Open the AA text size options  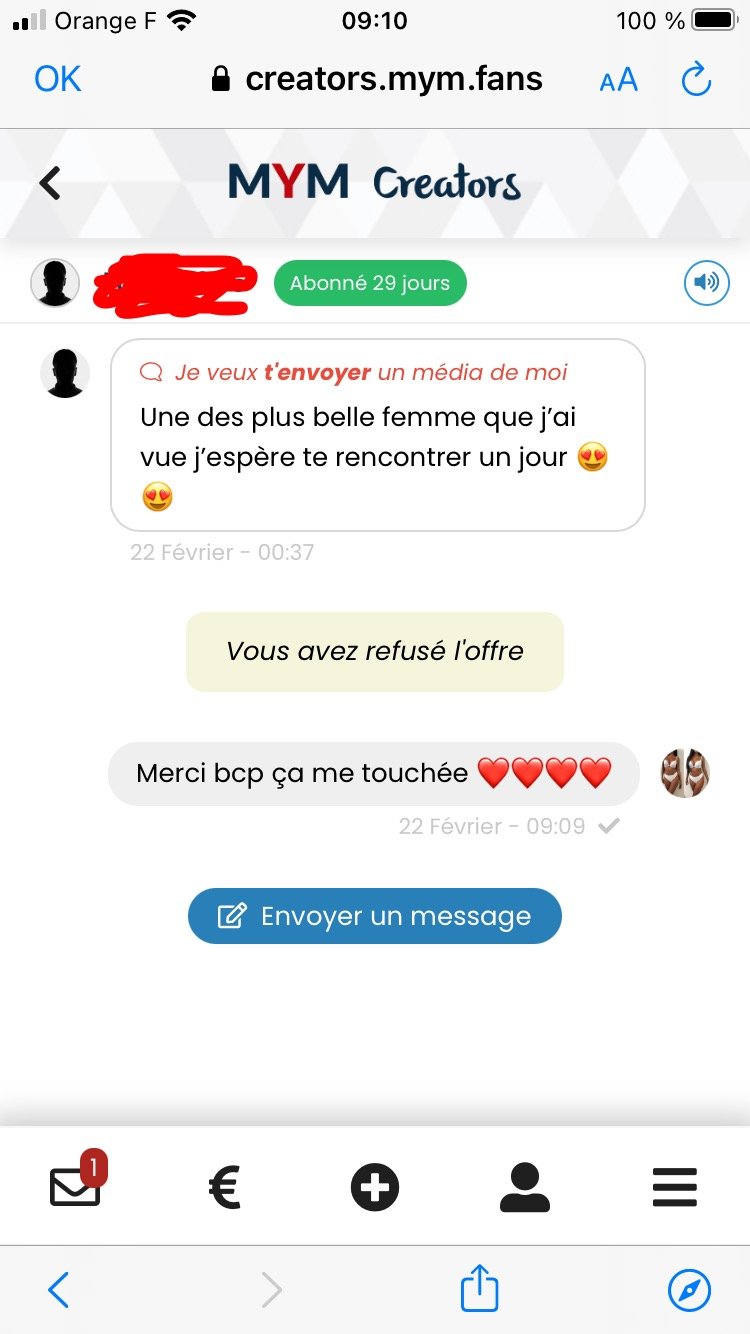click(618, 81)
